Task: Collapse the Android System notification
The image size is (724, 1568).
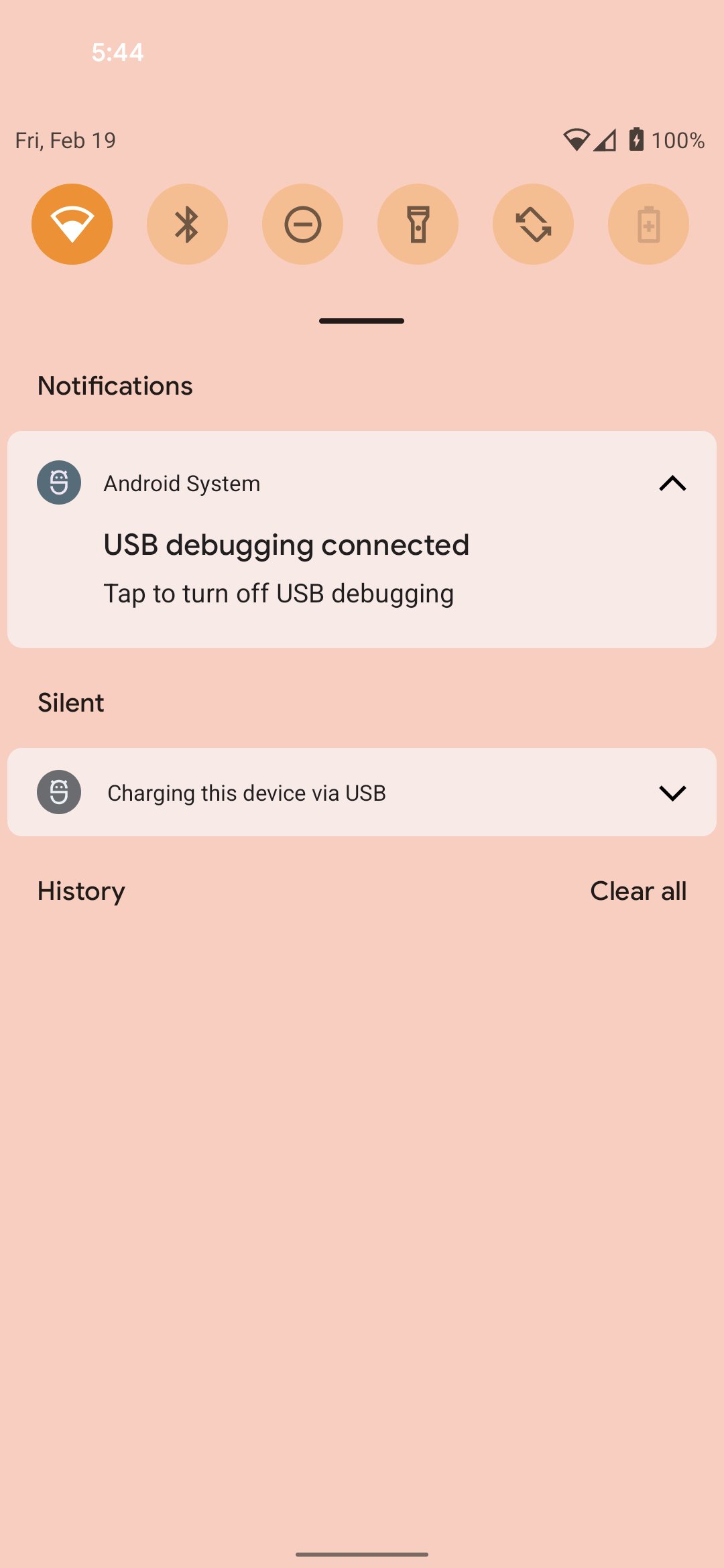Action: tap(672, 483)
